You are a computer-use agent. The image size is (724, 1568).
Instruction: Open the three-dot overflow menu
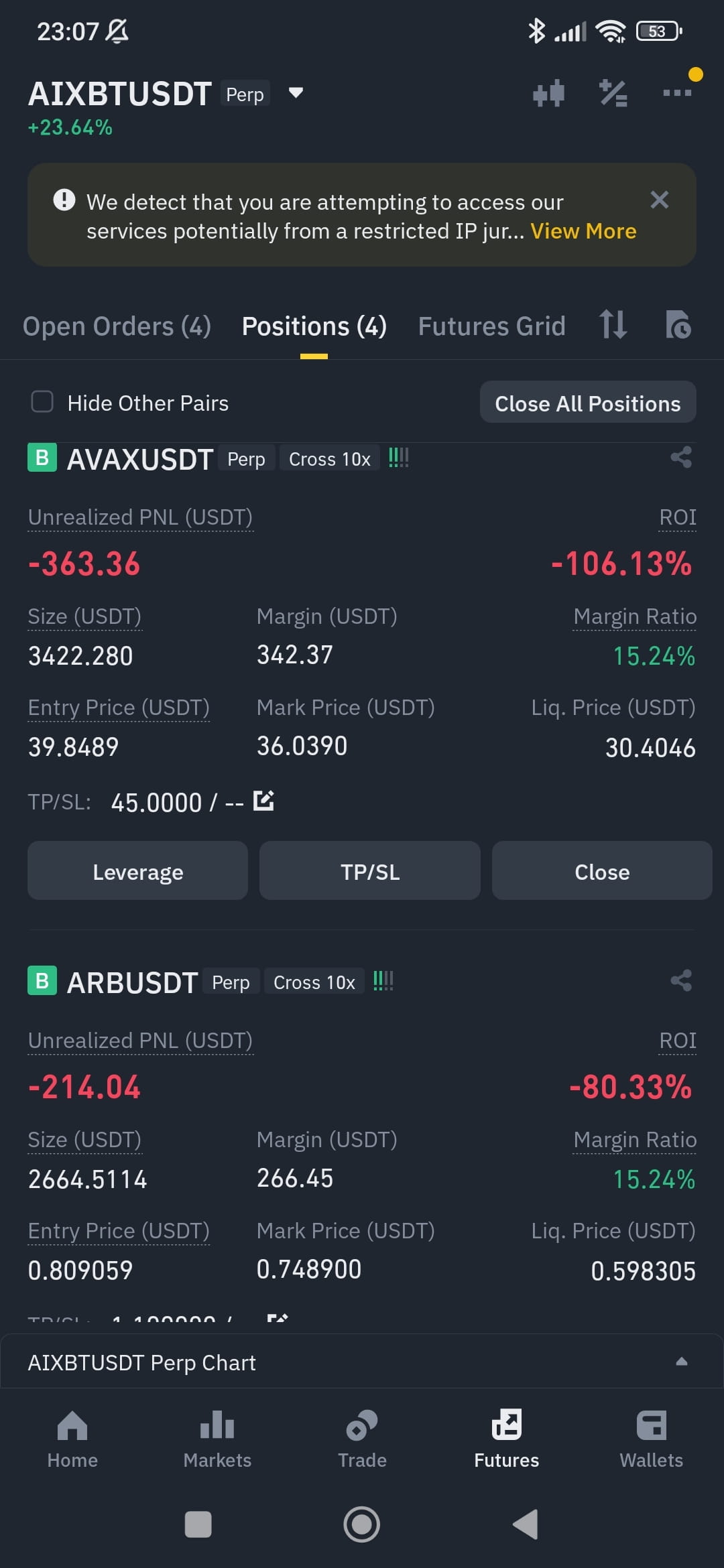coord(677,93)
